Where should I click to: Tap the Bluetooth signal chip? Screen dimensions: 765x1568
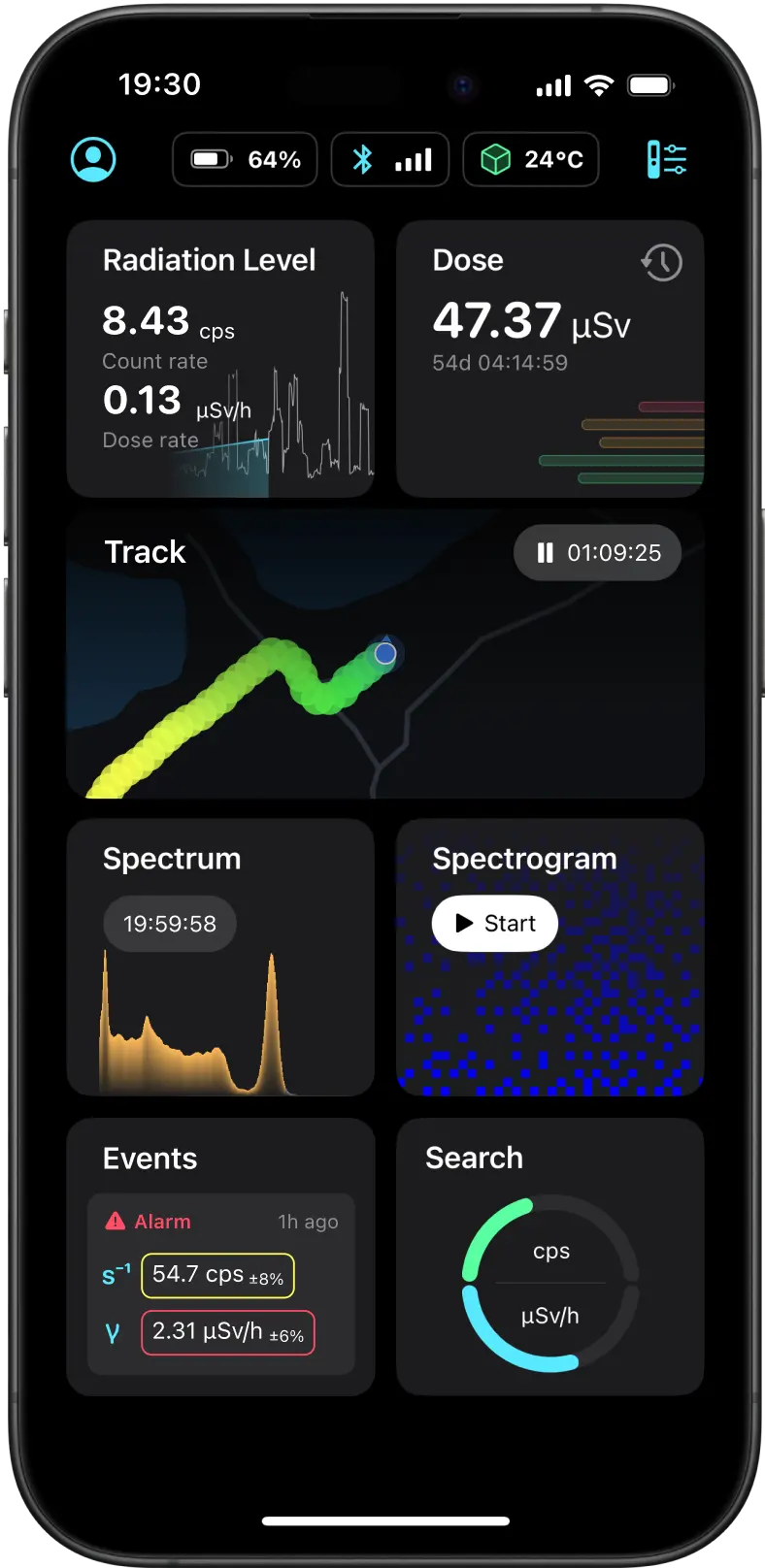tap(390, 159)
